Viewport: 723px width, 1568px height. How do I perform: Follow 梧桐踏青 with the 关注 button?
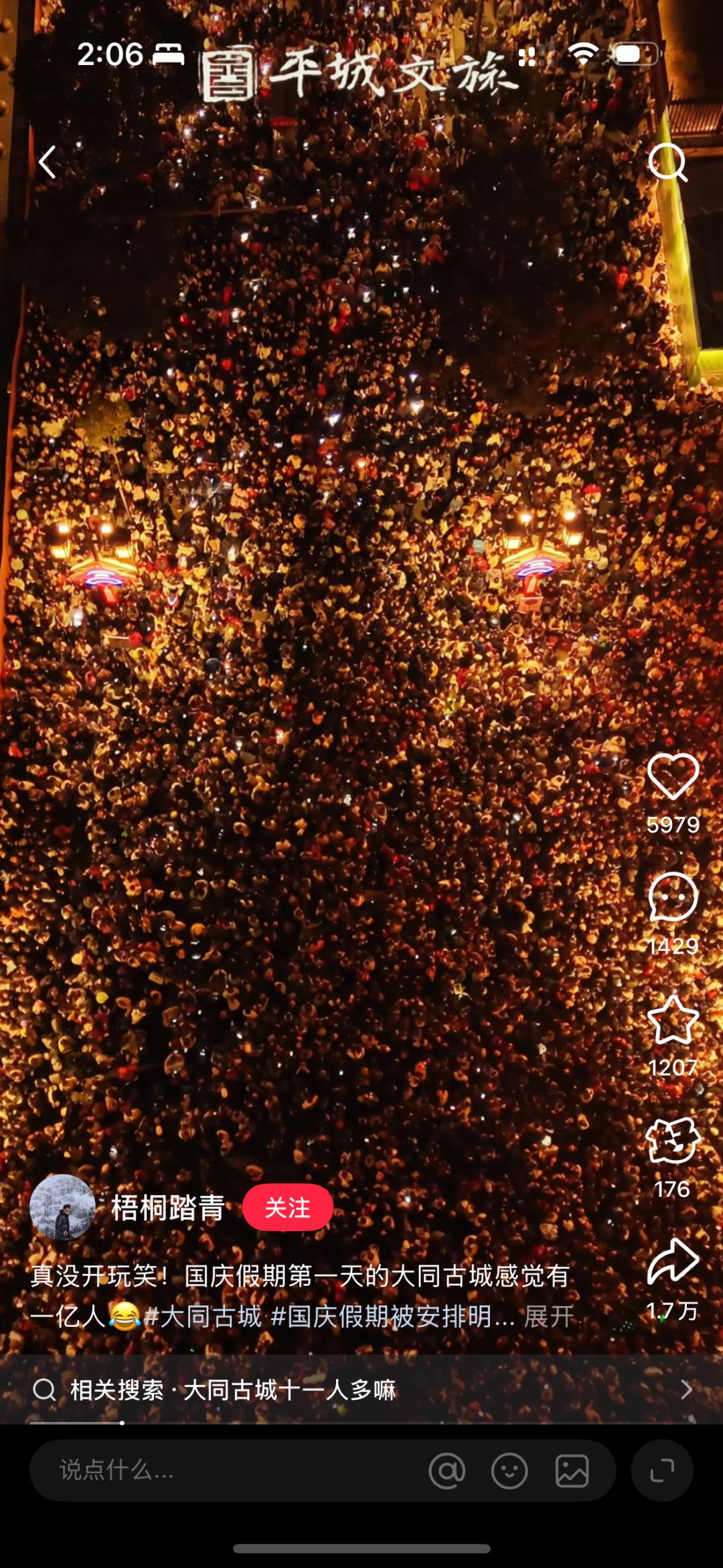pyautogui.click(x=288, y=1208)
